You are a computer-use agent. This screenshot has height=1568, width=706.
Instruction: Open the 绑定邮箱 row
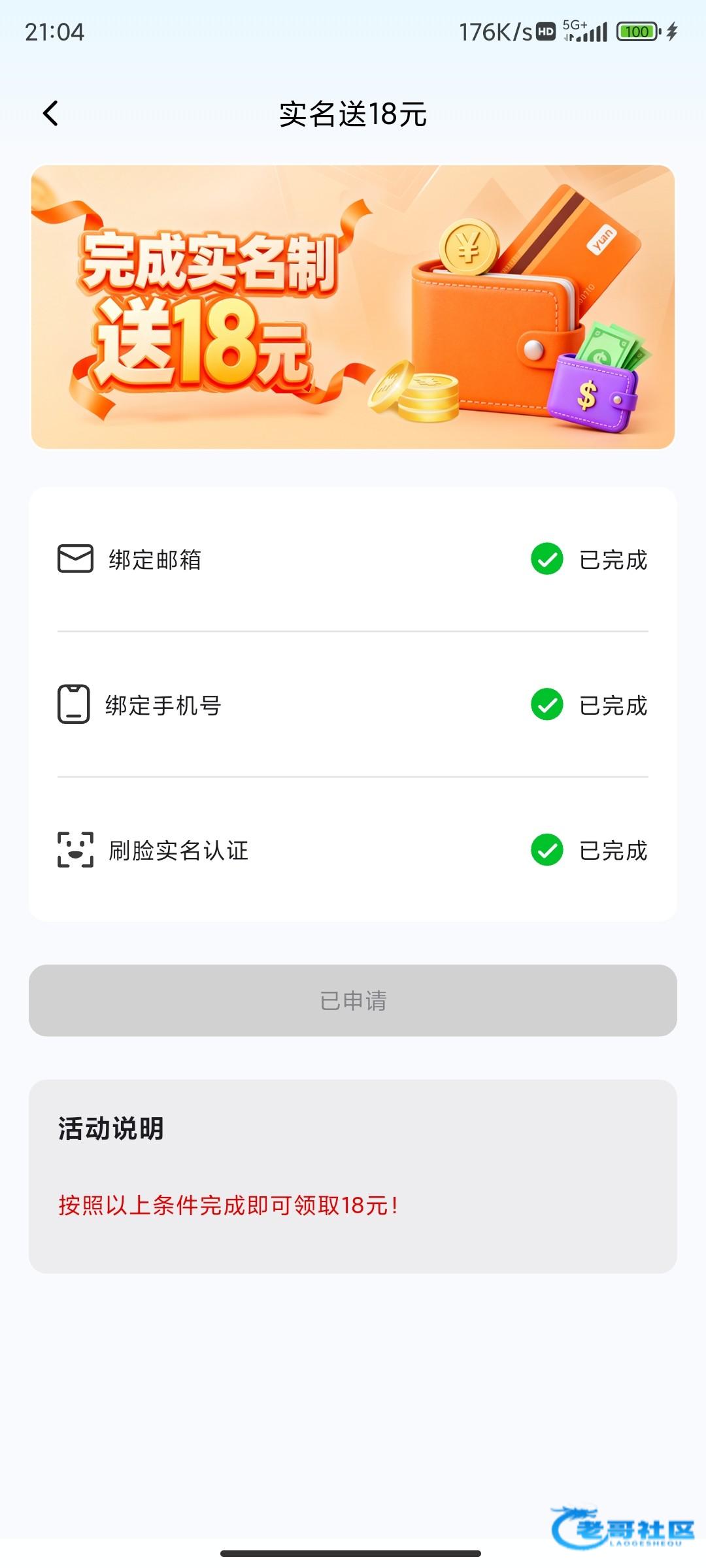(352, 559)
